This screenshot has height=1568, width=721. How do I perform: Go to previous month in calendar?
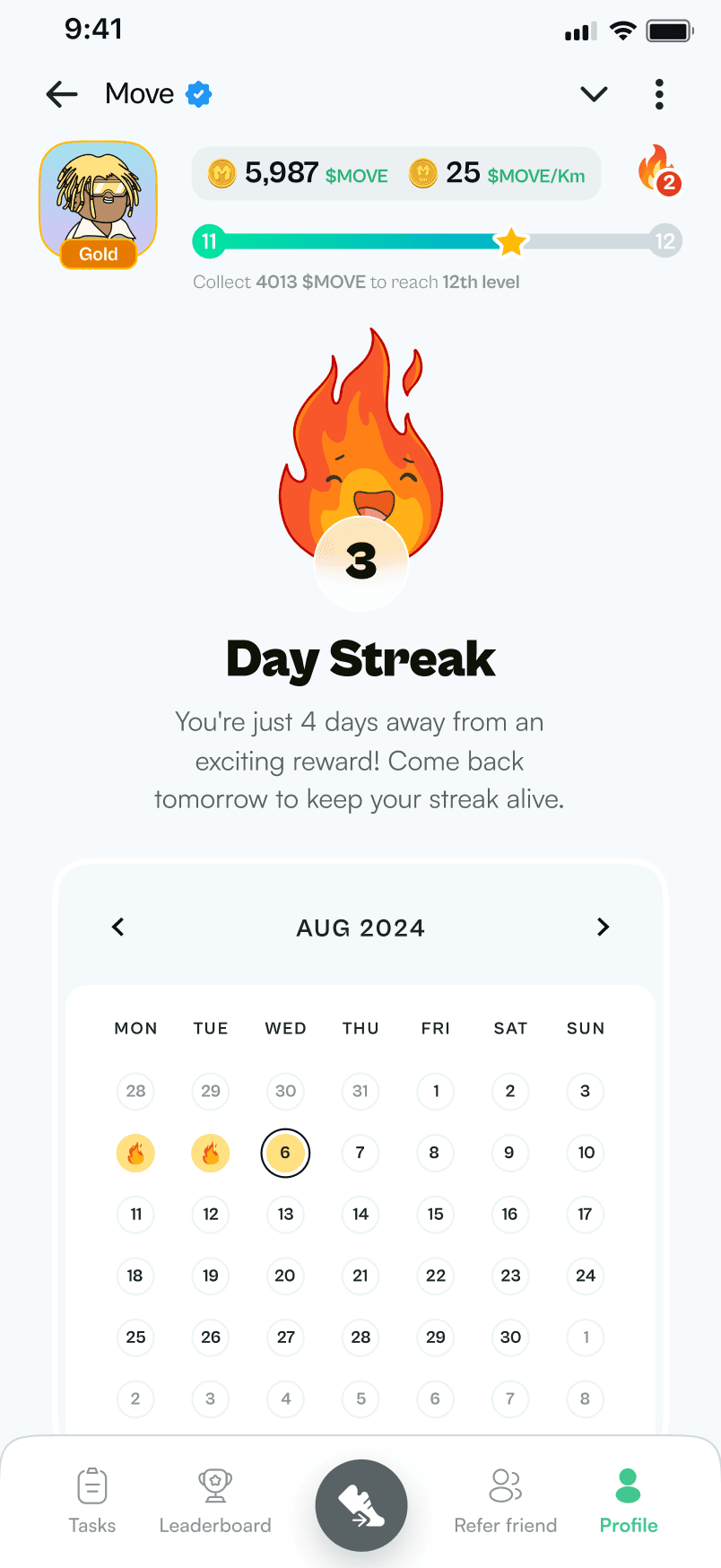click(118, 927)
